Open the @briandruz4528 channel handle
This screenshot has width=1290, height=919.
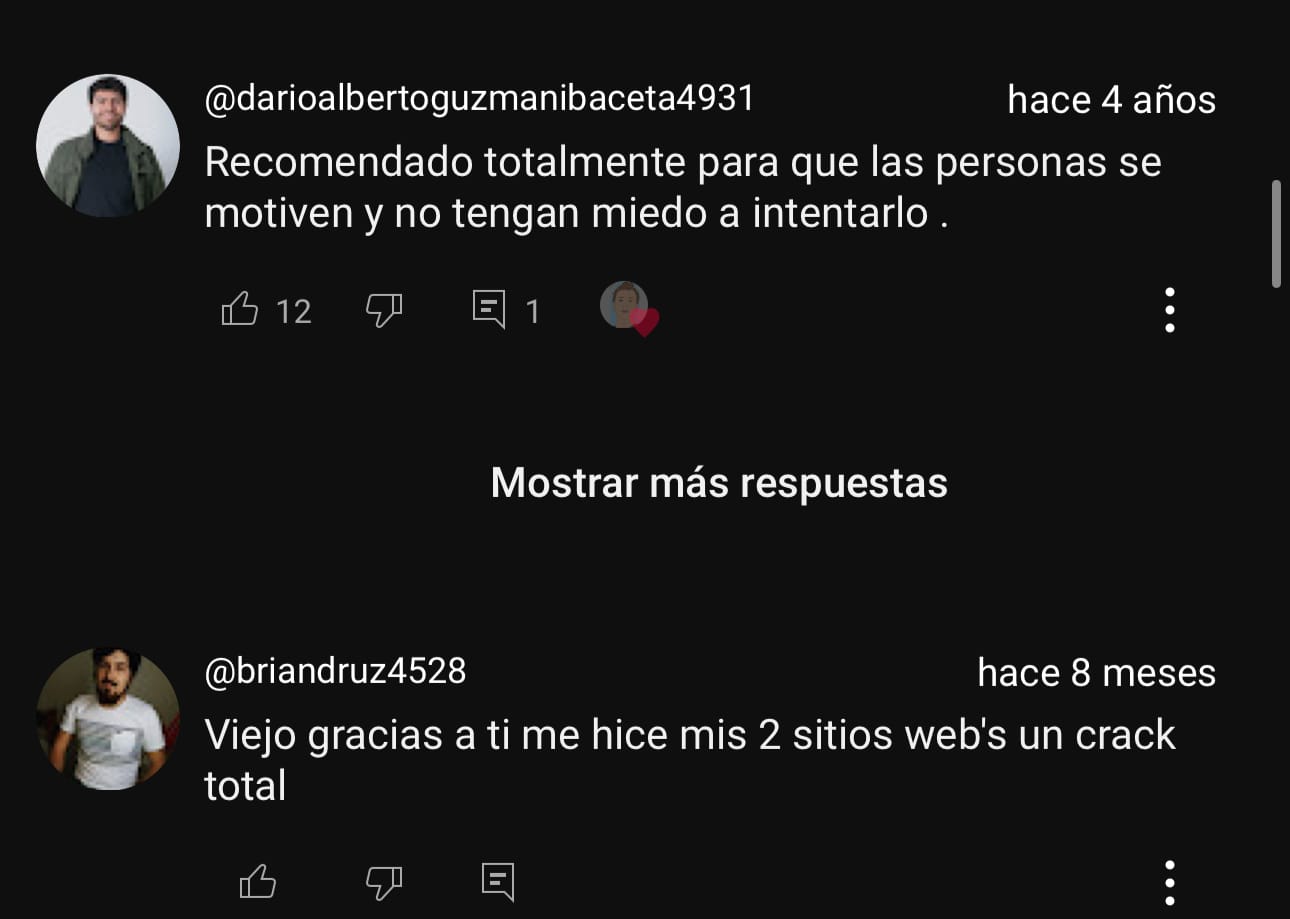pos(335,671)
